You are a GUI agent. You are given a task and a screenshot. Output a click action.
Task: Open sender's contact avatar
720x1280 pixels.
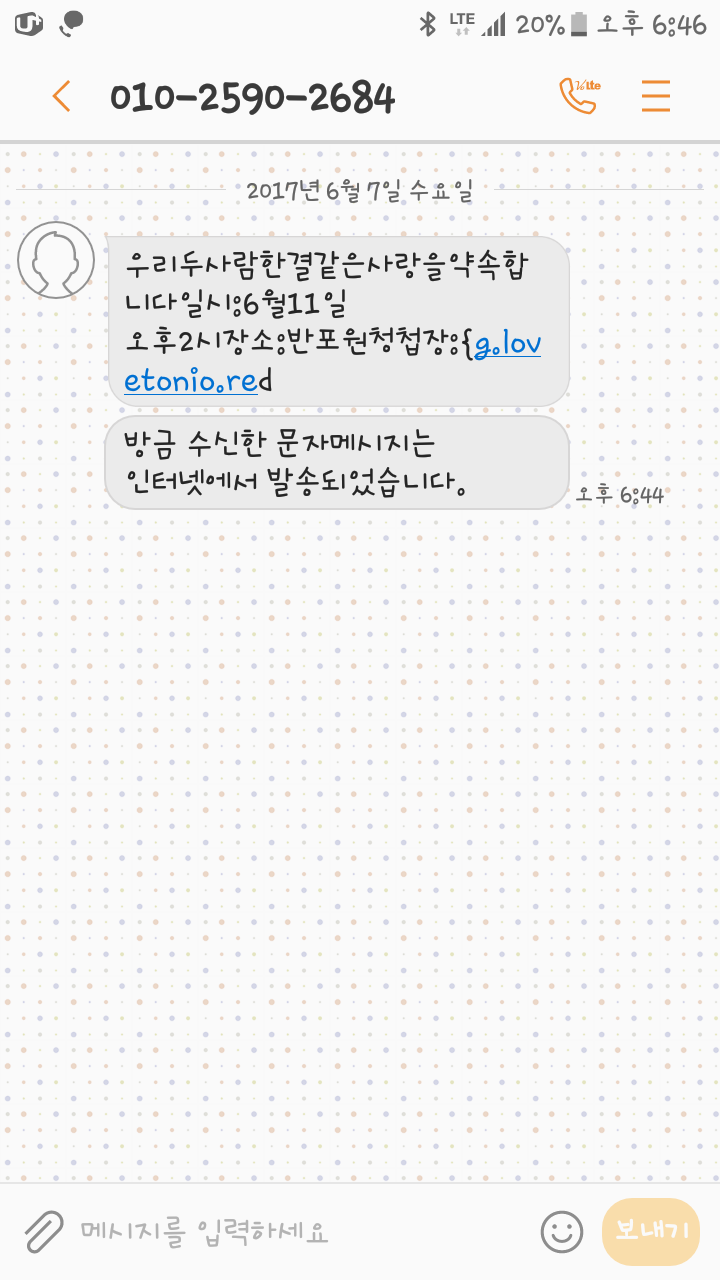pyautogui.click(x=57, y=261)
